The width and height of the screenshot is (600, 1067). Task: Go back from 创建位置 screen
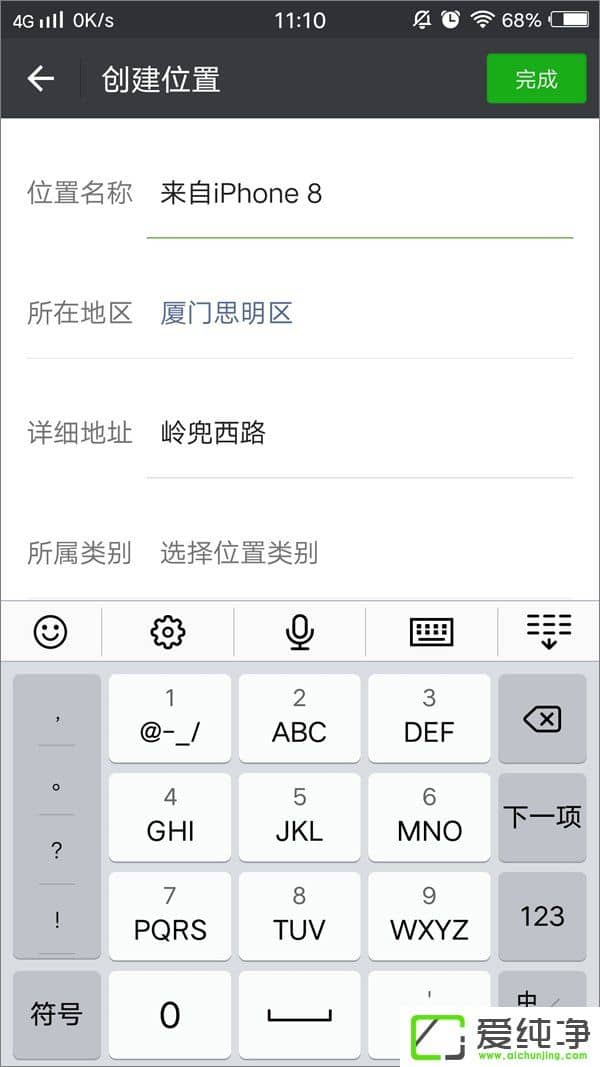[x=41, y=79]
